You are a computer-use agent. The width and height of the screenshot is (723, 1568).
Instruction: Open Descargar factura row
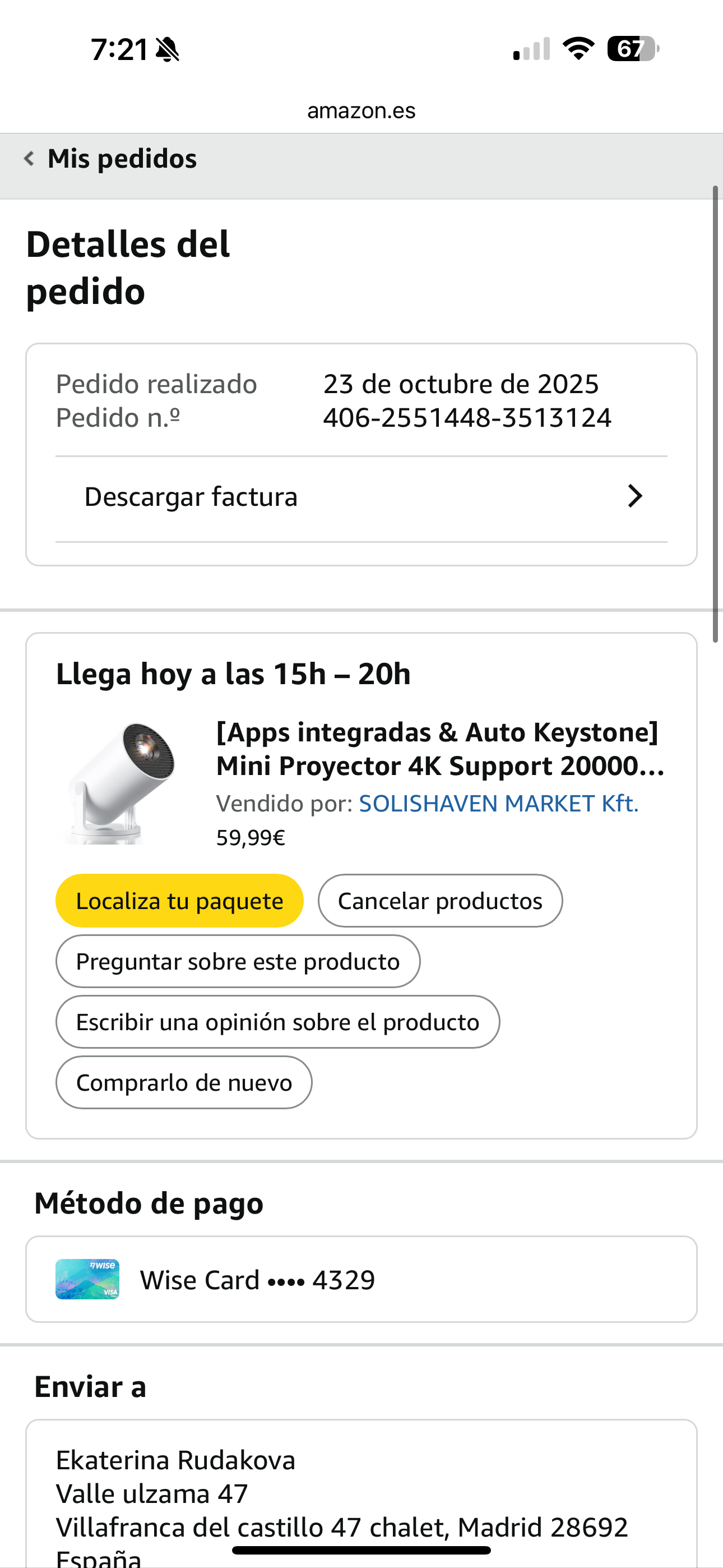pos(361,497)
